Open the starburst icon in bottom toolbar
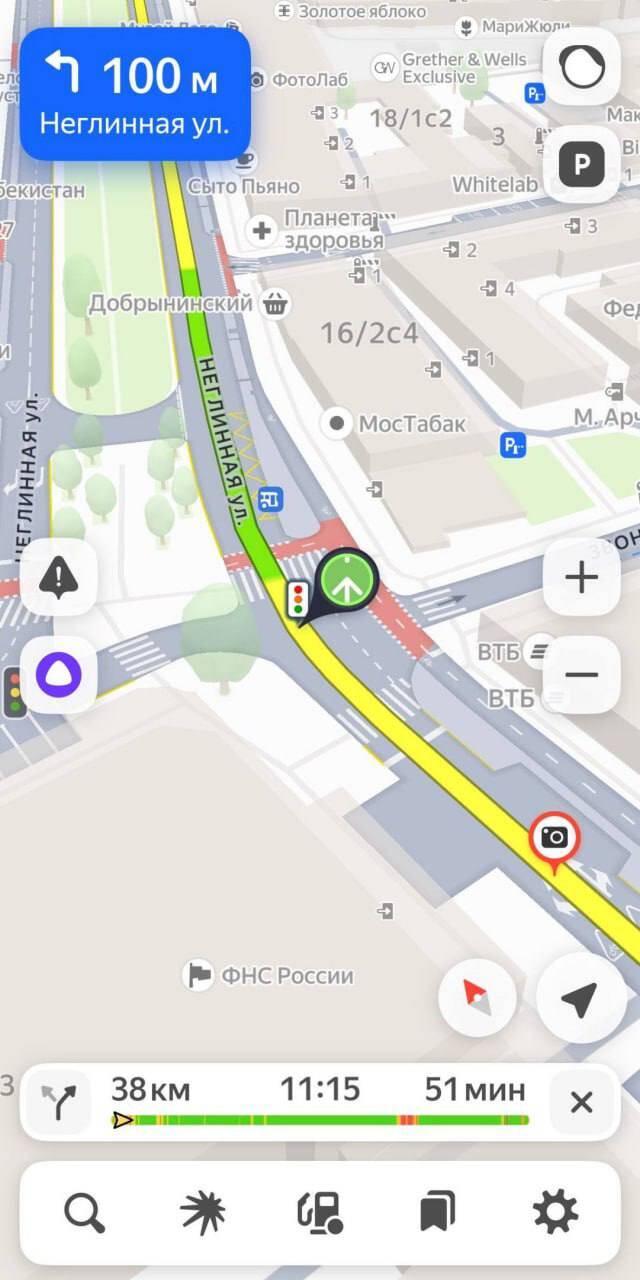The height and width of the screenshot is (1280, 640). pyautogui.click(x=202, y=1213)
